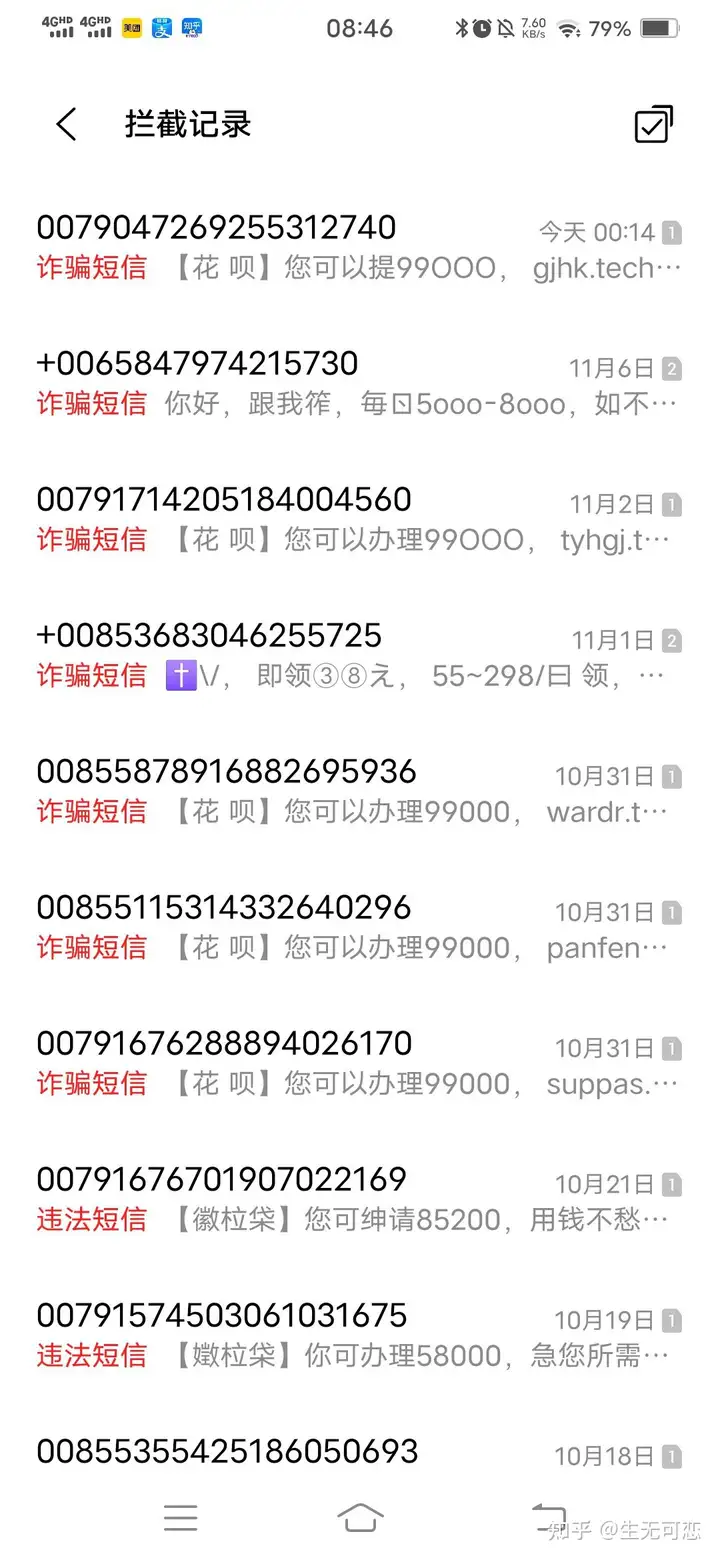The height and width of the screenshot is (1560, 720).
Task: Go back from the 拦截记录 screen
Action: [66, 124]
